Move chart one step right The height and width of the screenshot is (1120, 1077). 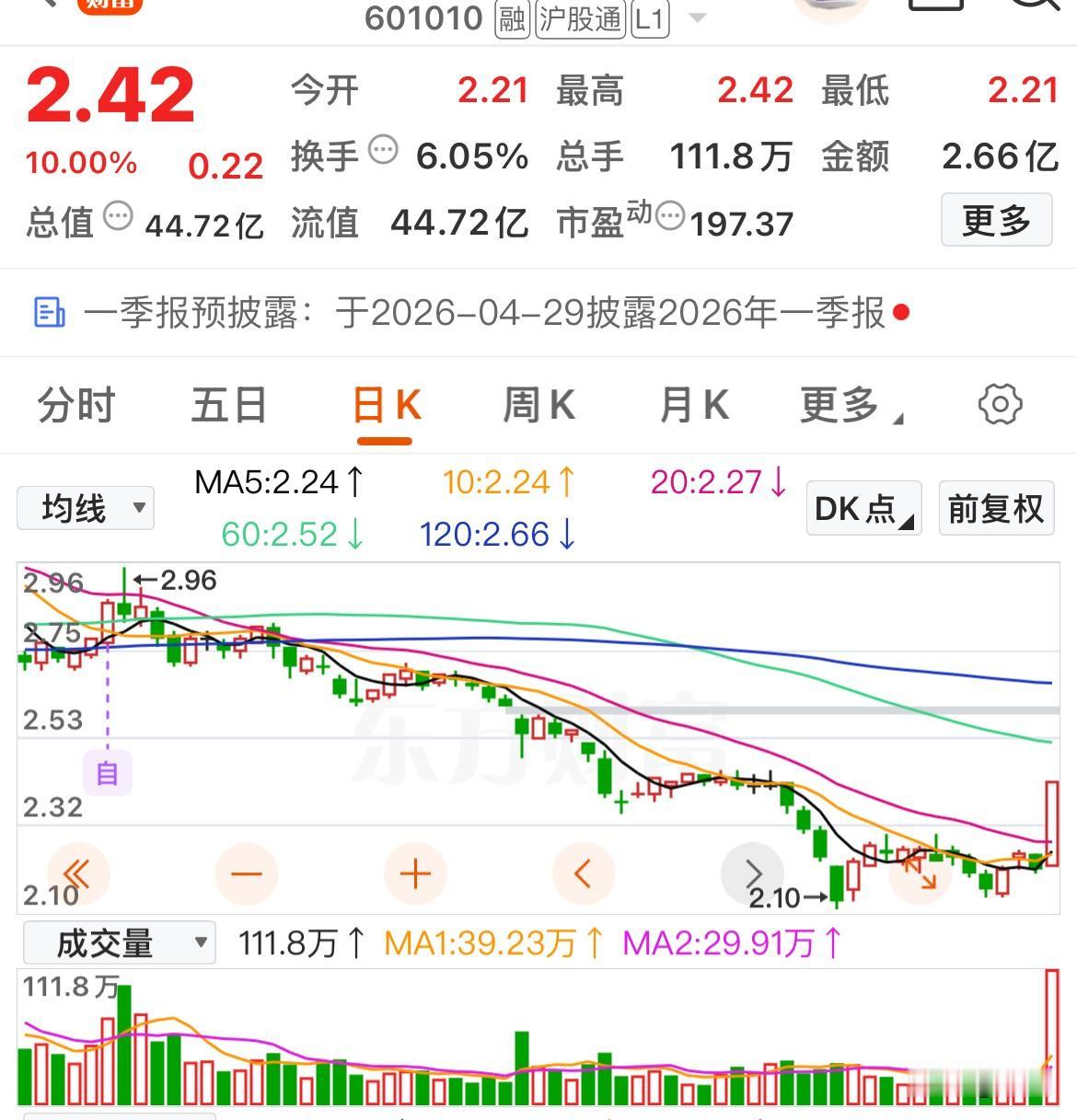(x=752, y=873)
